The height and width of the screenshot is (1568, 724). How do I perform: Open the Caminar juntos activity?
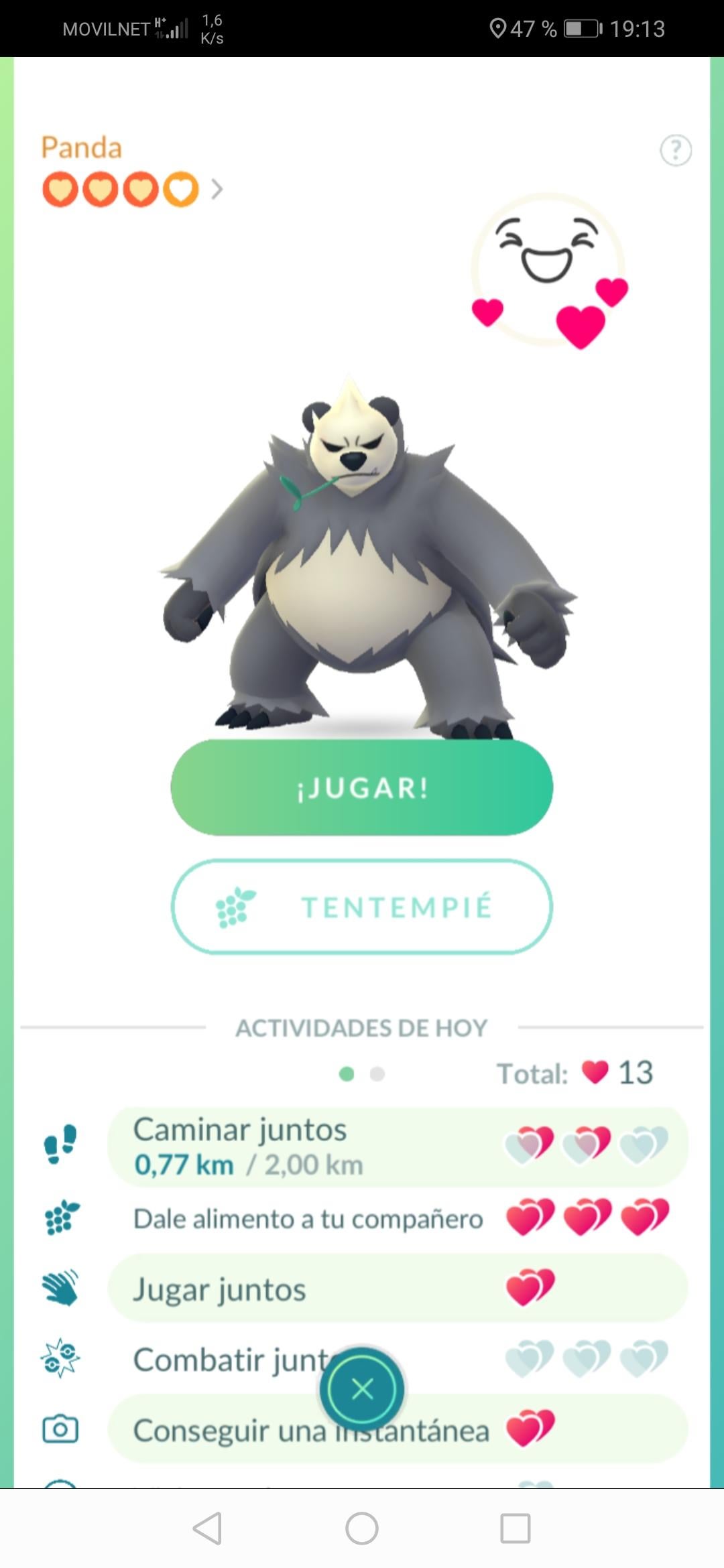pos(397,1147)
